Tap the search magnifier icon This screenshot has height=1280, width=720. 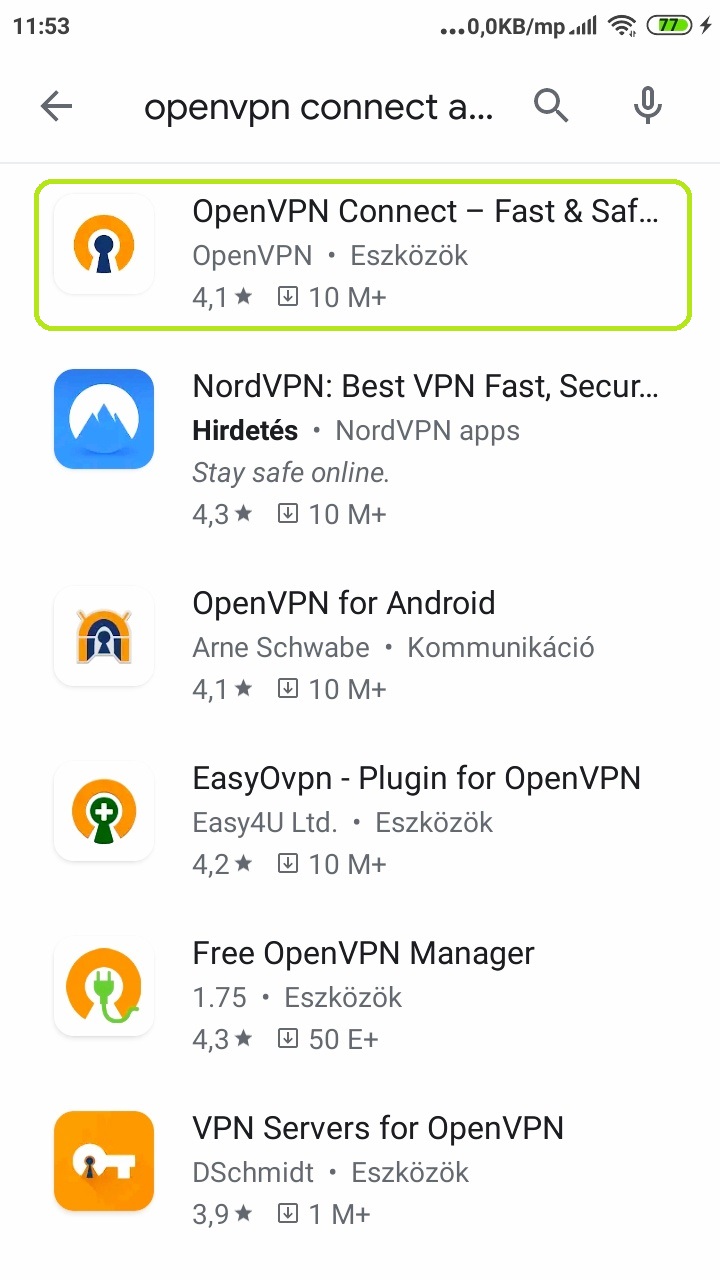550,106
